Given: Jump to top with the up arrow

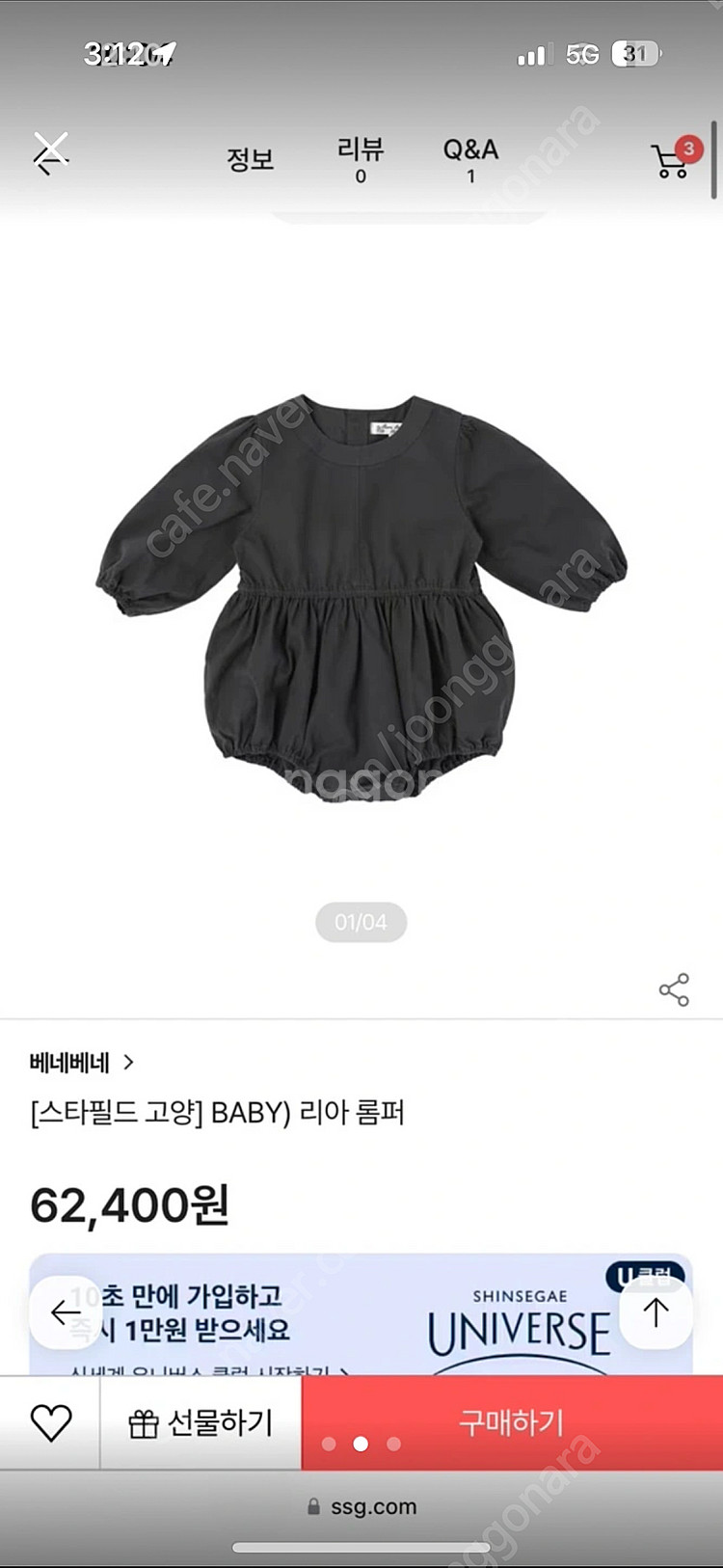Looking at the screenshot, I should [656, 1312].
